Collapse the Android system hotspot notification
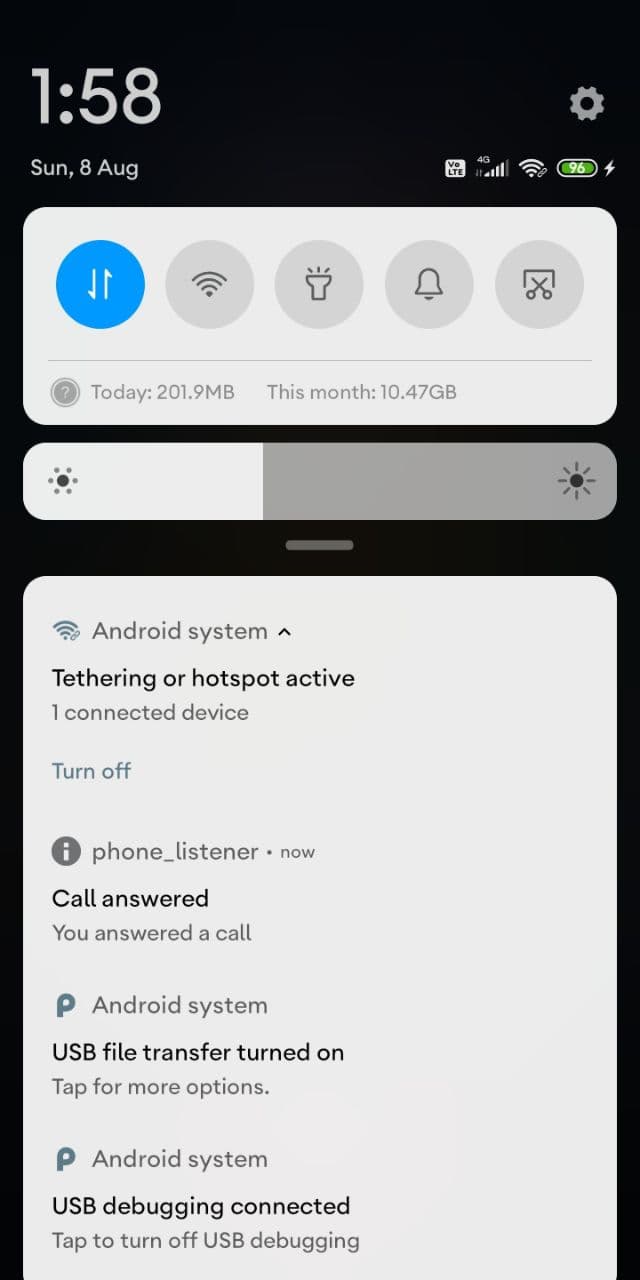 [x=284, y=632]
